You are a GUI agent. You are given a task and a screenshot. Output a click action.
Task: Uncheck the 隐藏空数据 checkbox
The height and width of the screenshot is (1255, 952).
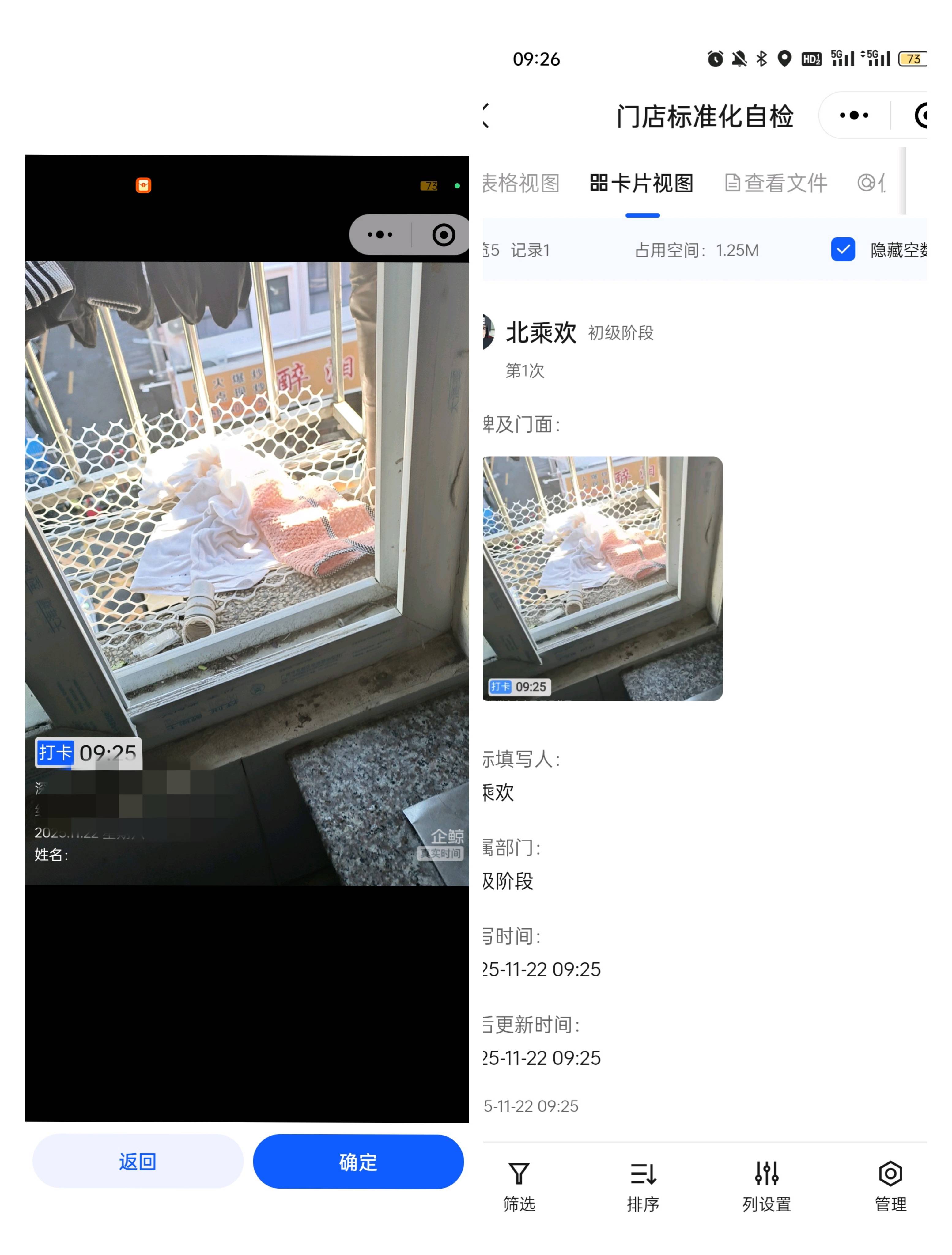click(843, 250)
